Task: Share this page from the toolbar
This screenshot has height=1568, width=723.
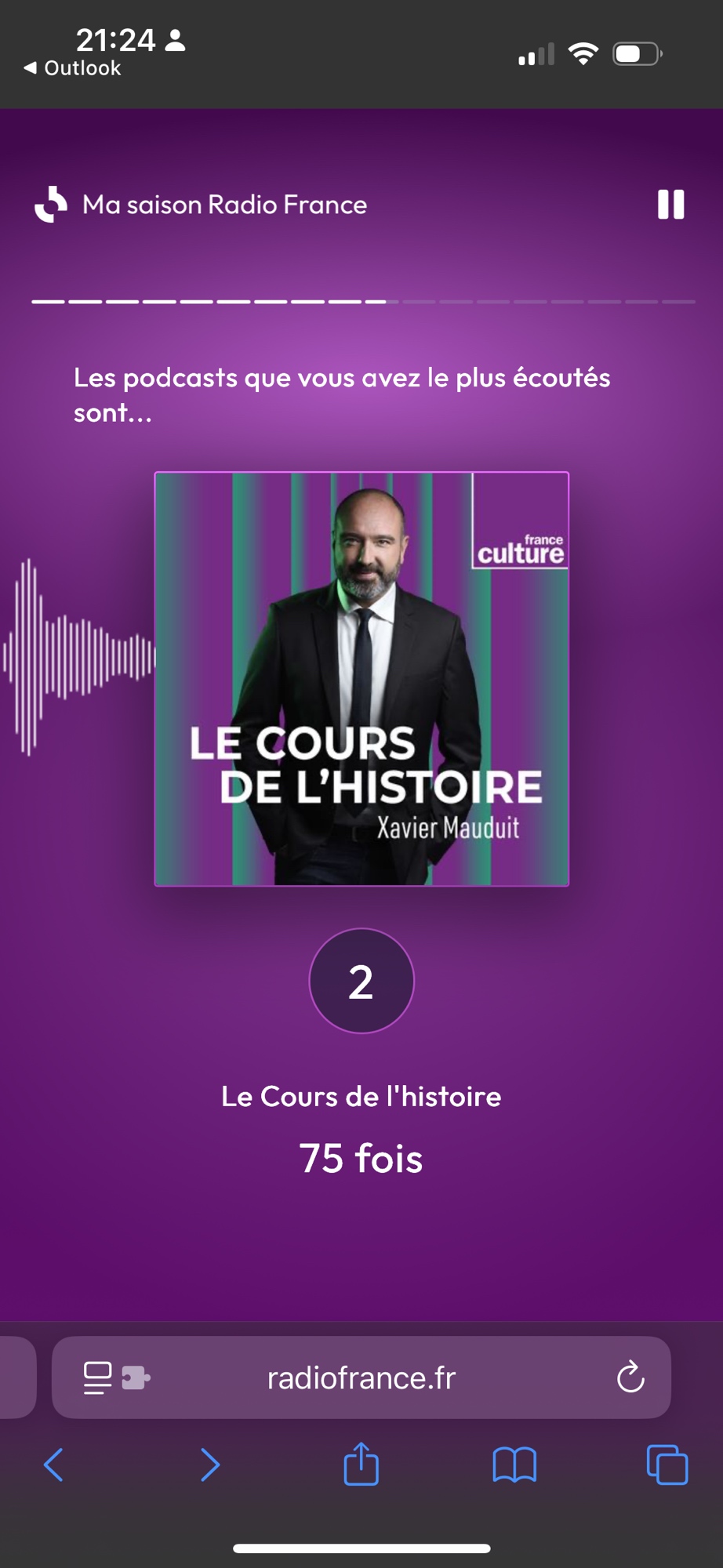Action: coord(361,1463)
